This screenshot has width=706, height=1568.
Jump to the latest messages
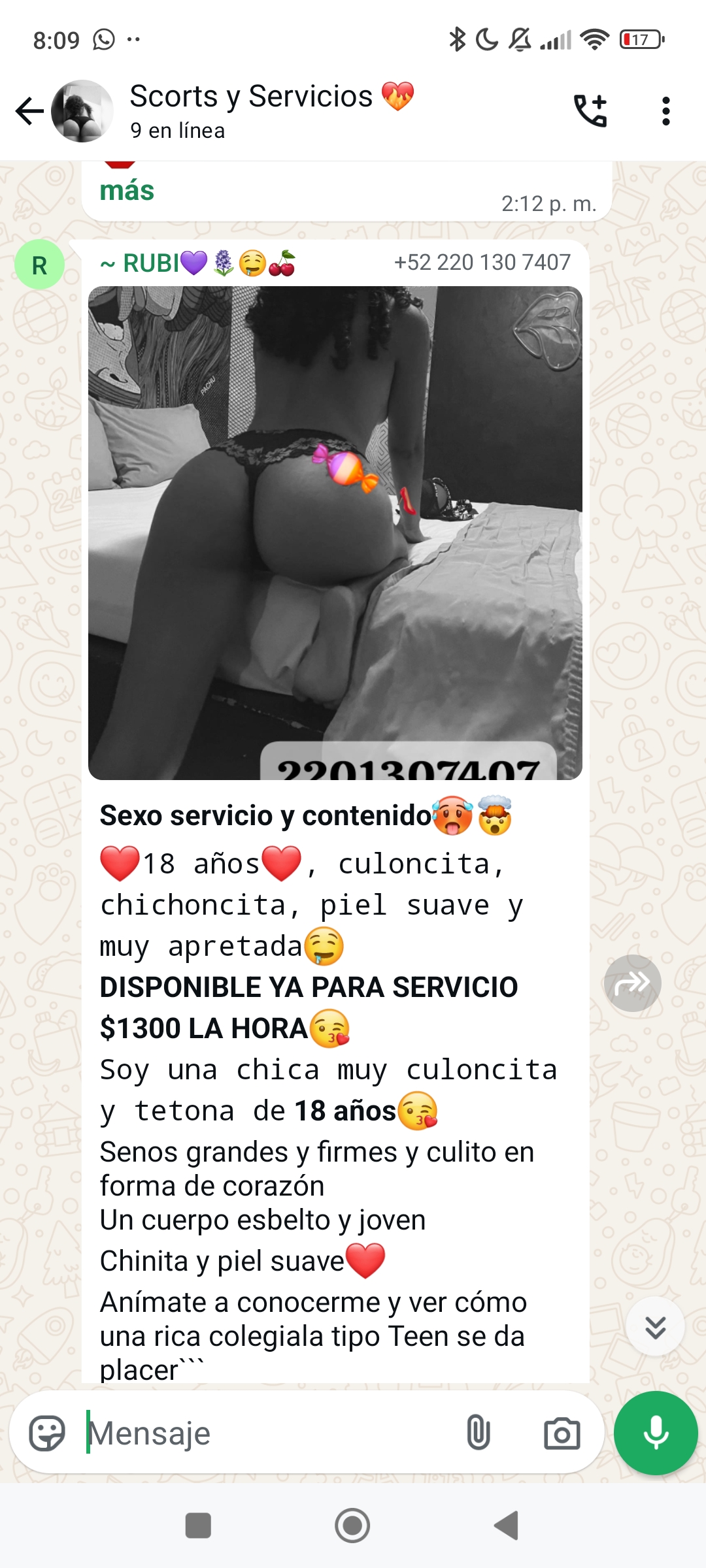tap(655, 1327)
